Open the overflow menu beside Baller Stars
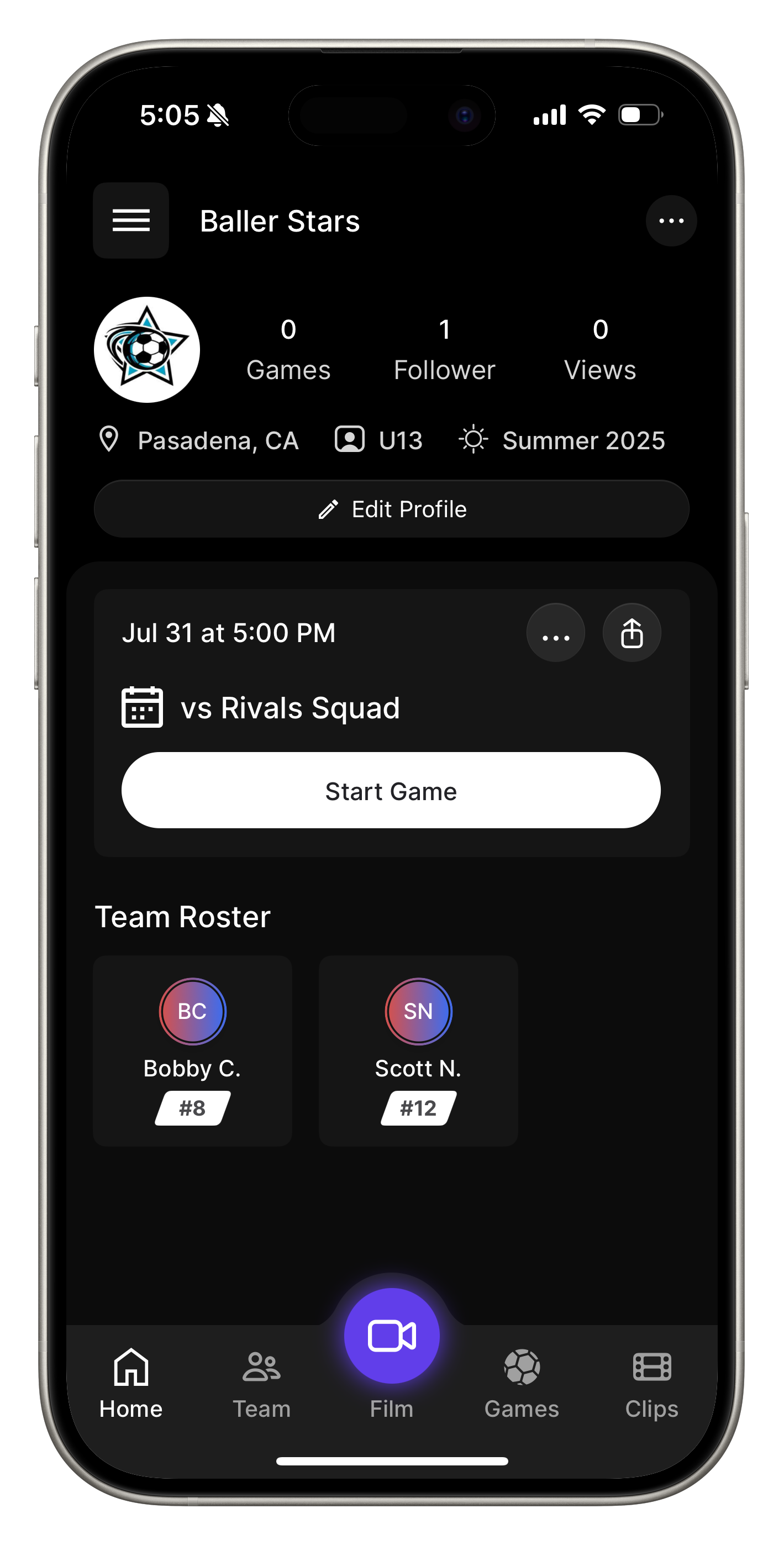 click(671, 220)
